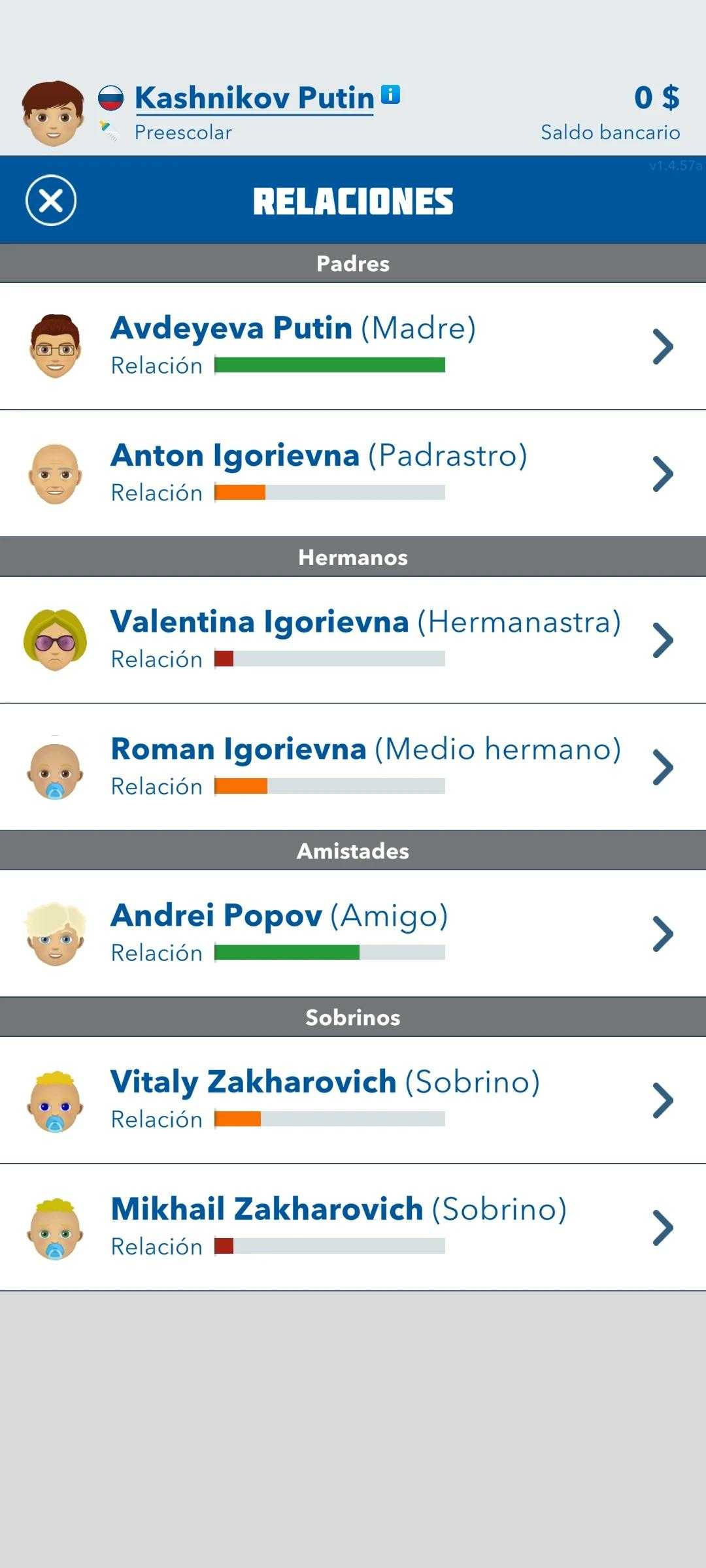View Roman Igorievna (Medio hermano)

353,767
